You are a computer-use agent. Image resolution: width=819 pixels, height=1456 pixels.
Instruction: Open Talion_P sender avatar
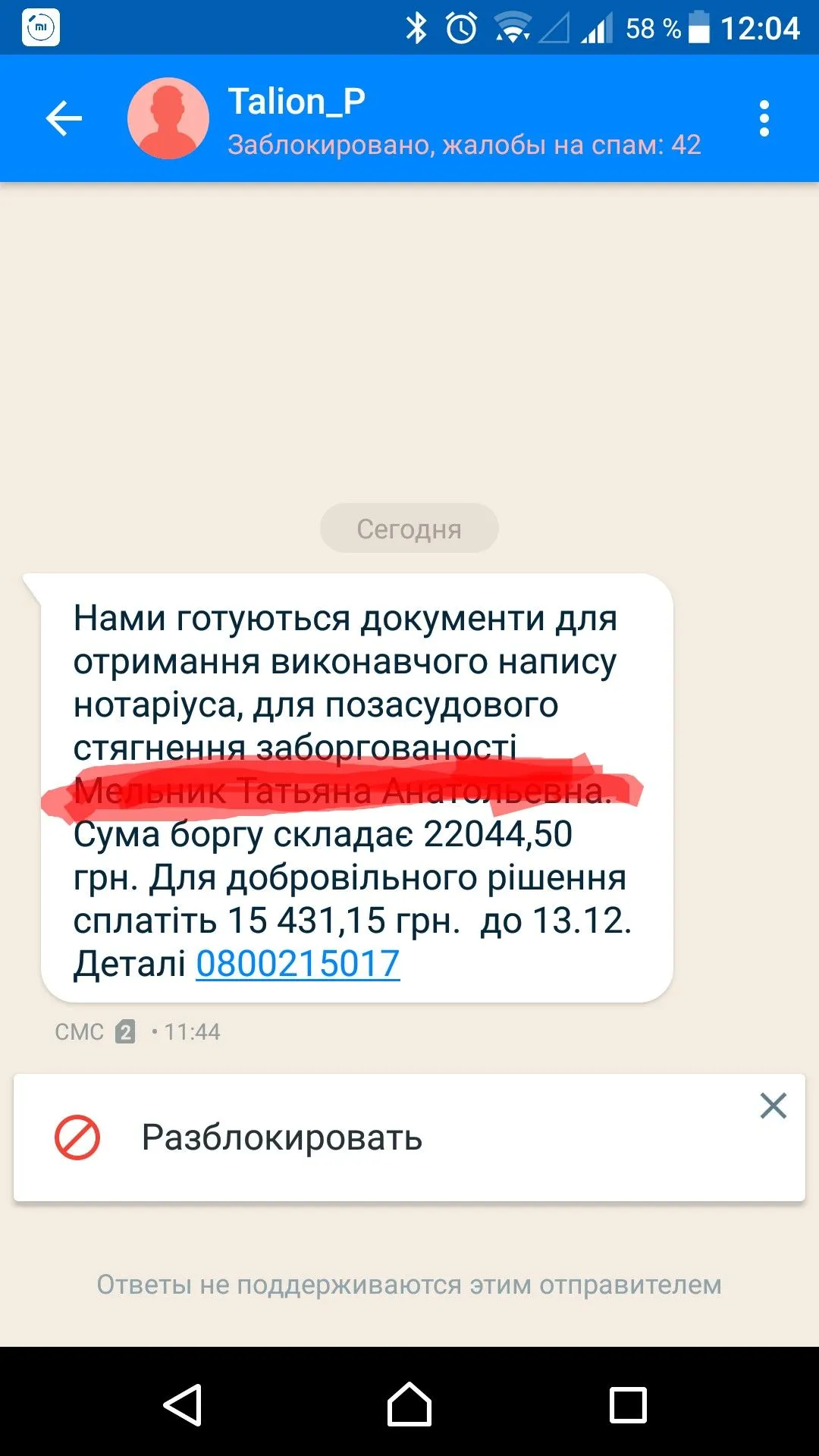tap(168, 118)
